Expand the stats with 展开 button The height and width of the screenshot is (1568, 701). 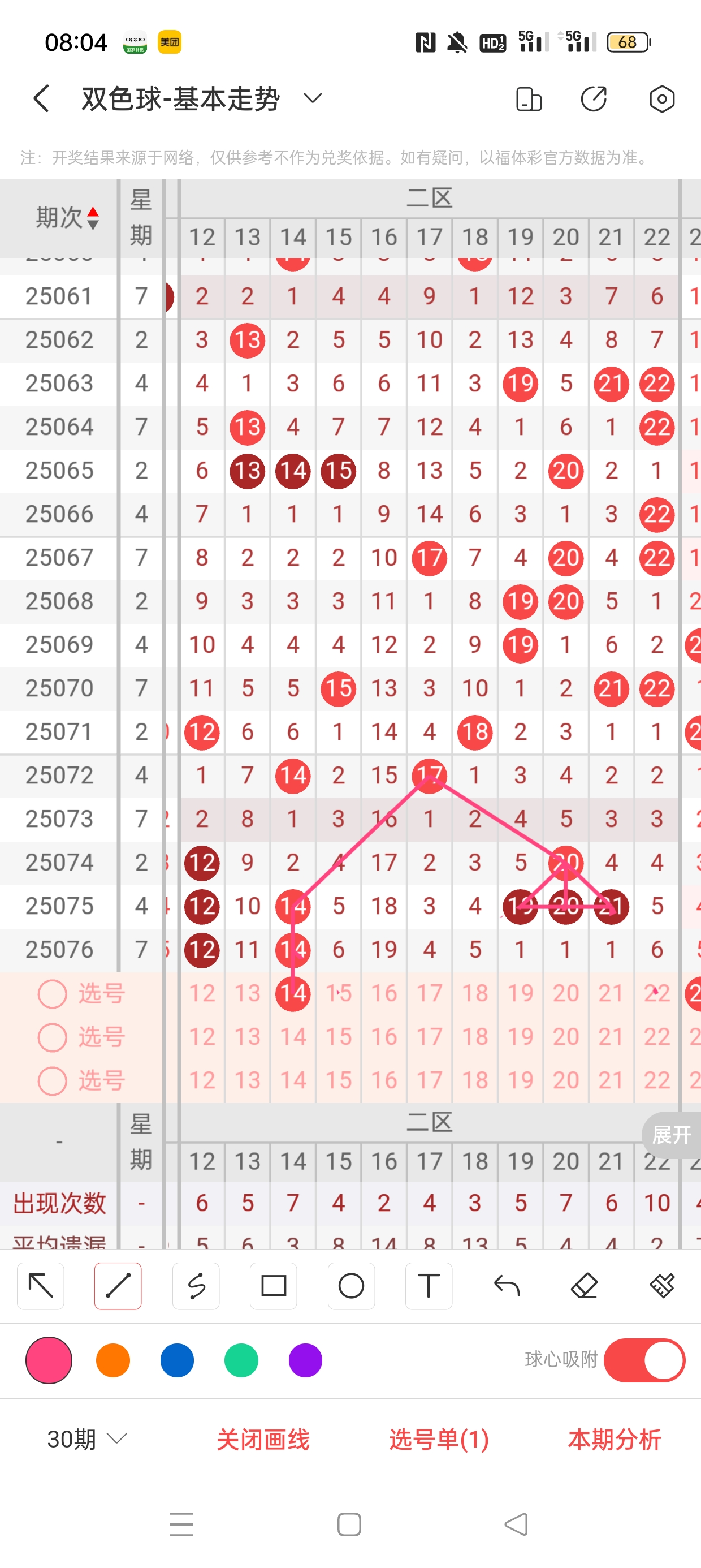point(671,1135)
